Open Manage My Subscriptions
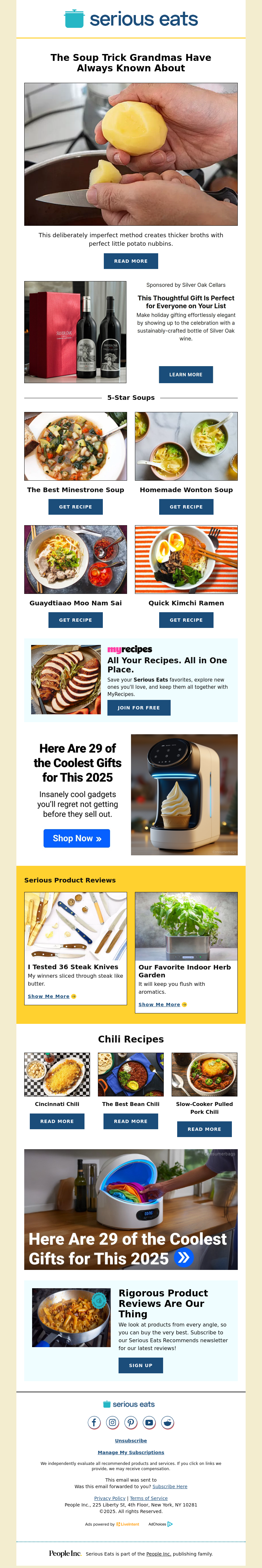 130,1452
